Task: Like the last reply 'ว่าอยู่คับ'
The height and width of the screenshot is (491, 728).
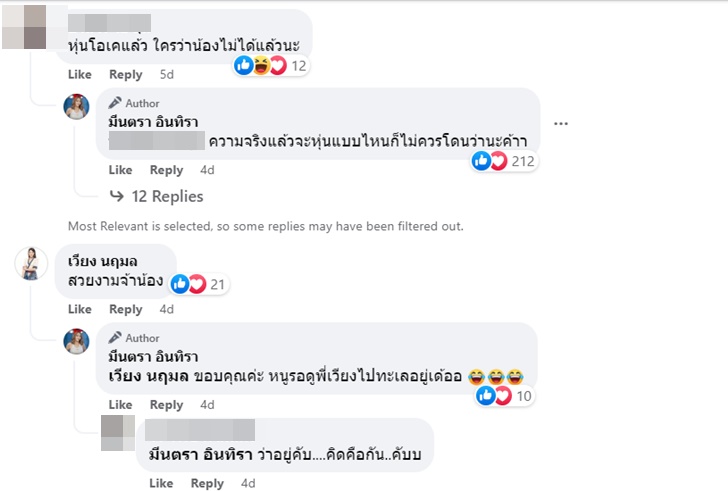Action: pos(161,483)
